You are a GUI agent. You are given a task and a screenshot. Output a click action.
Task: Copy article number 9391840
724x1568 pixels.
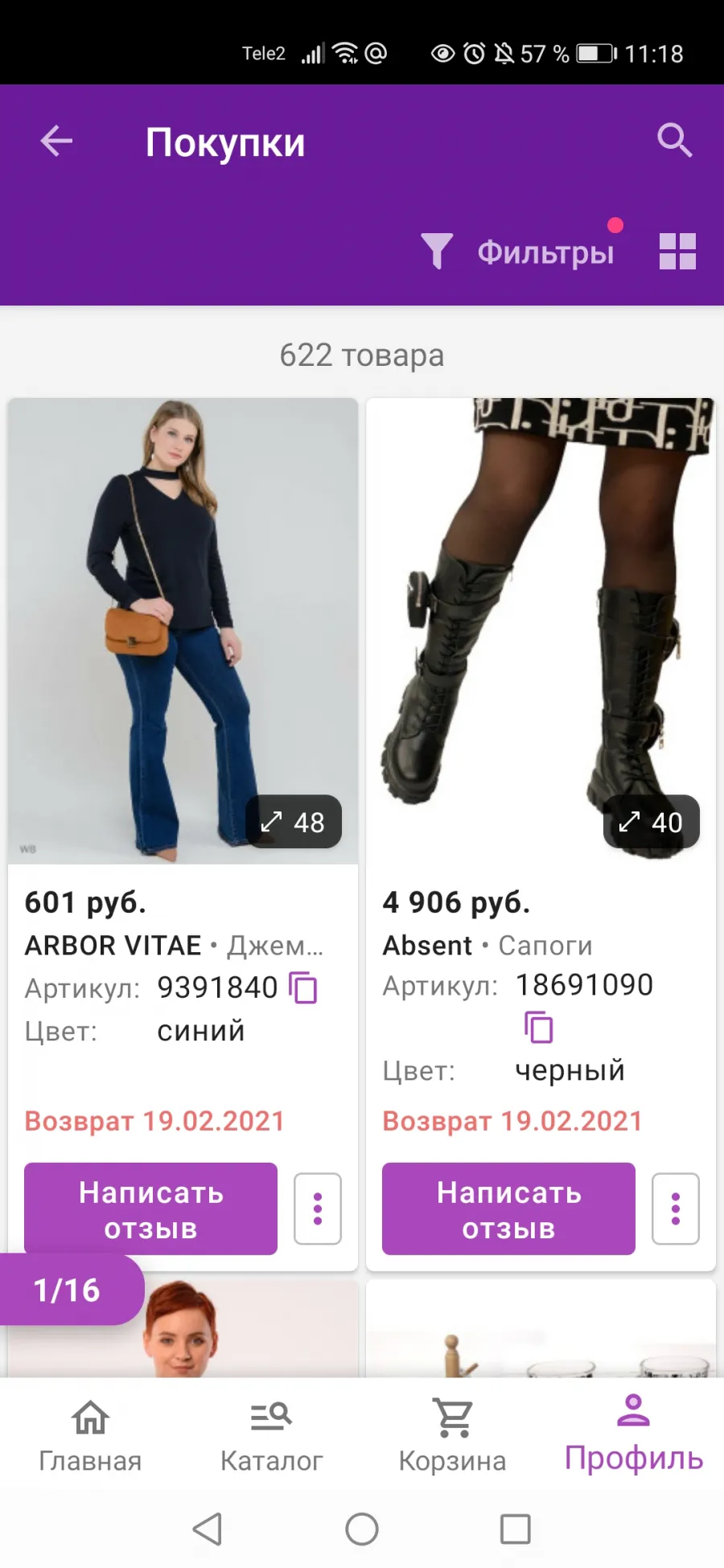303,987
